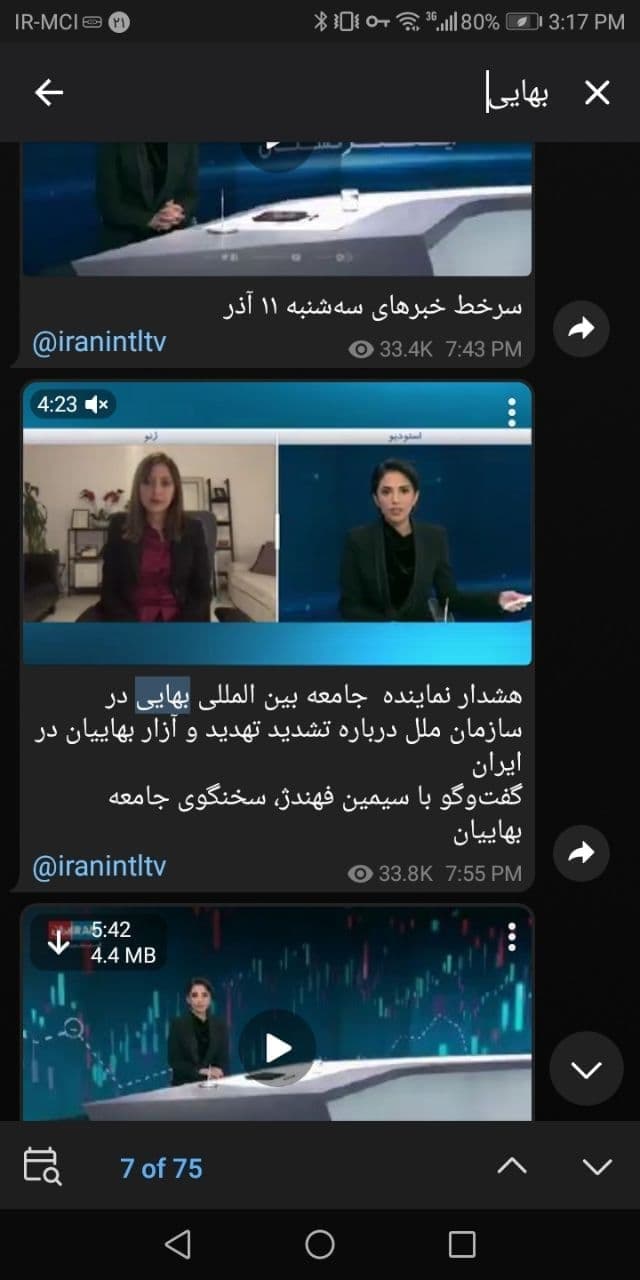Tap the system home button

pos(320,1244)
